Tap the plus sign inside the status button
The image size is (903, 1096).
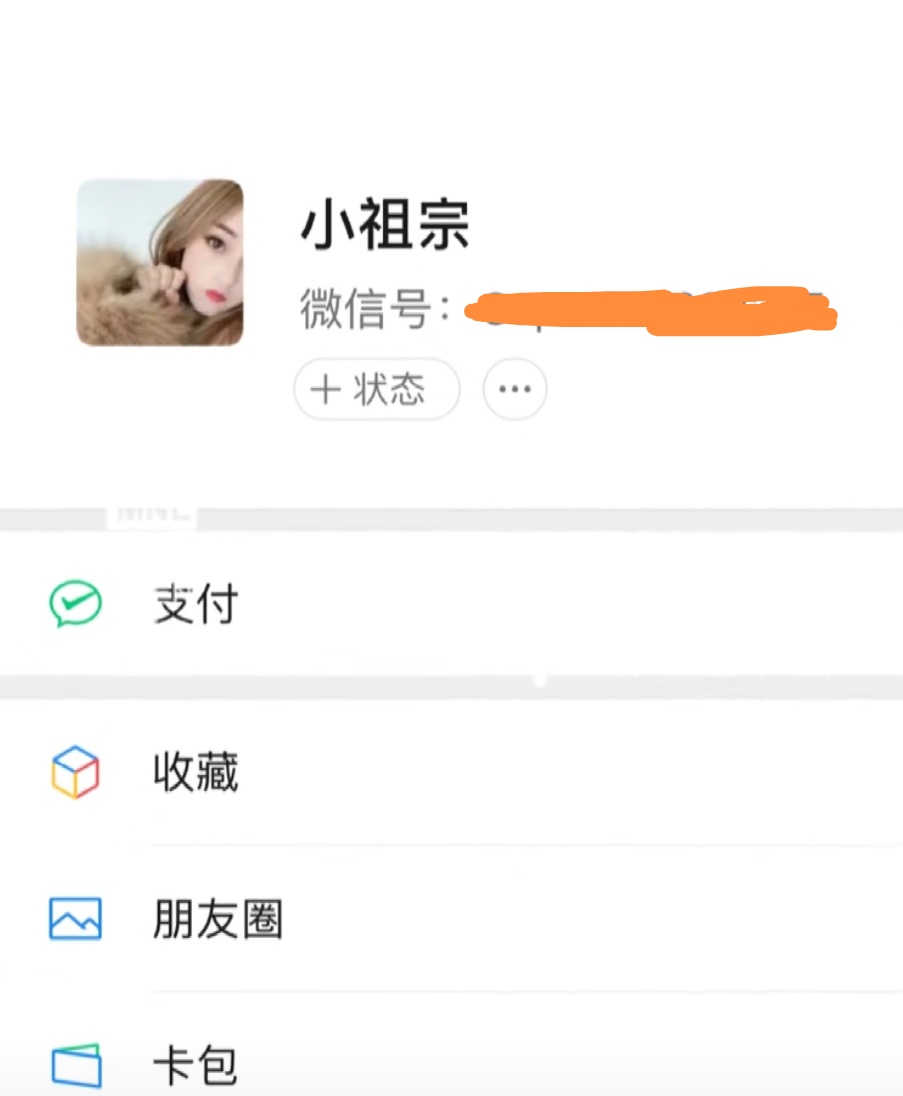coord(325,390)
